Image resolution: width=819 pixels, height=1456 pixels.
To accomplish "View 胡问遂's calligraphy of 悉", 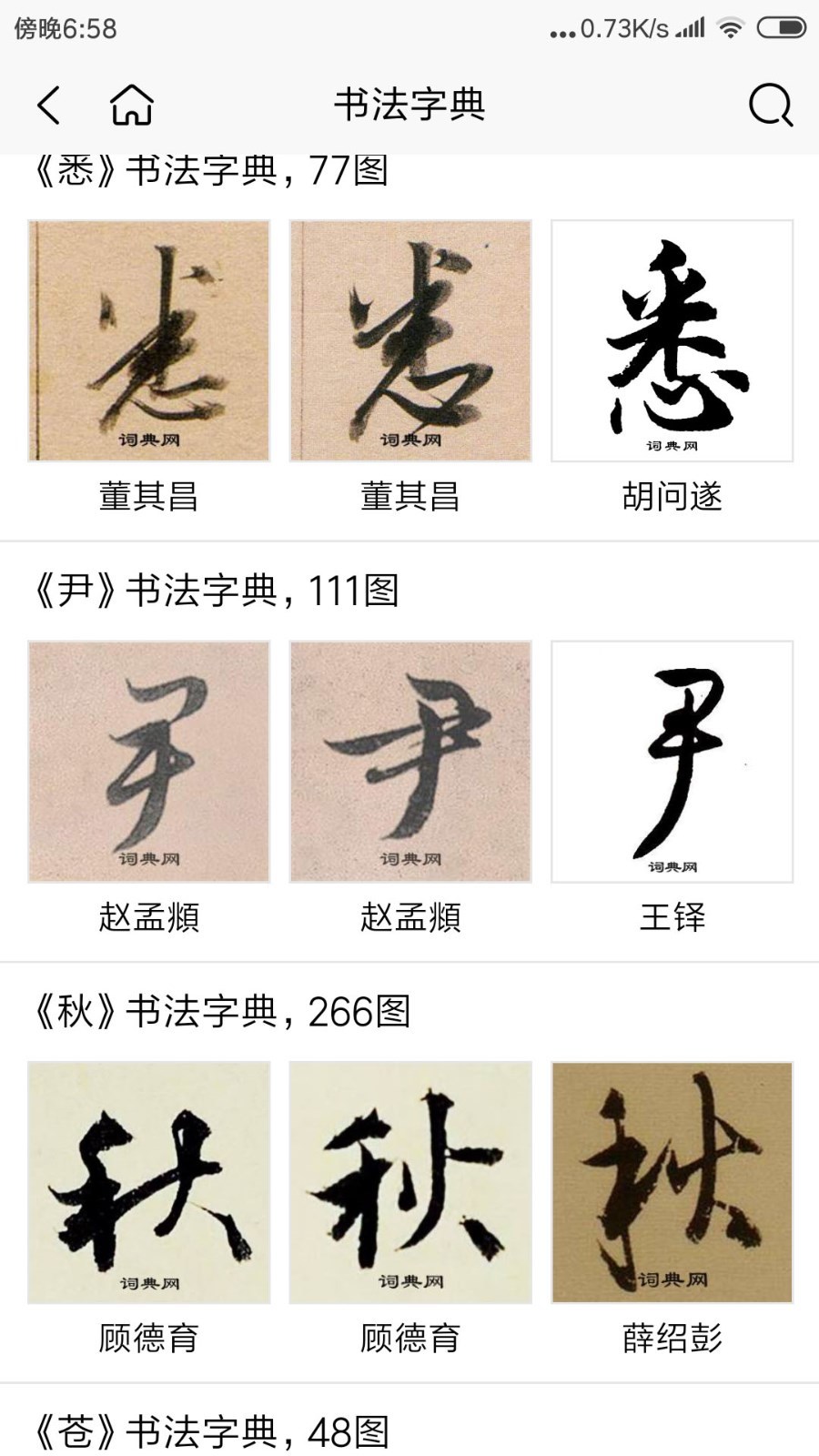I will coord(672,341).
